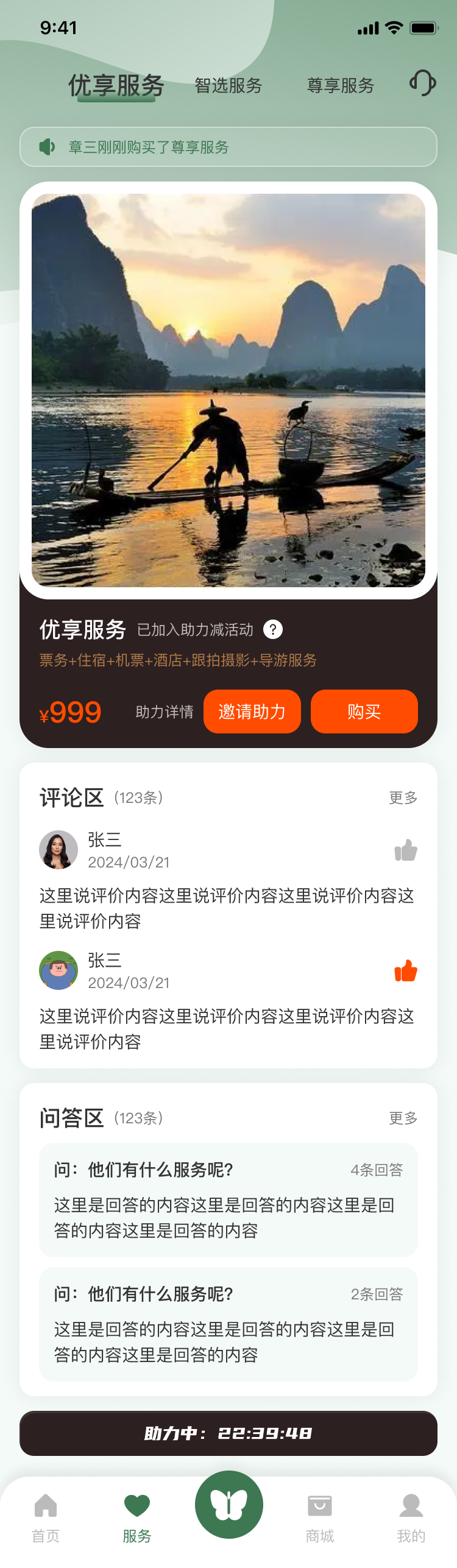The height and width of the screenshot is (1568, 457).
Task: Tap the 购买 button
Action: [x=364, y=712]
